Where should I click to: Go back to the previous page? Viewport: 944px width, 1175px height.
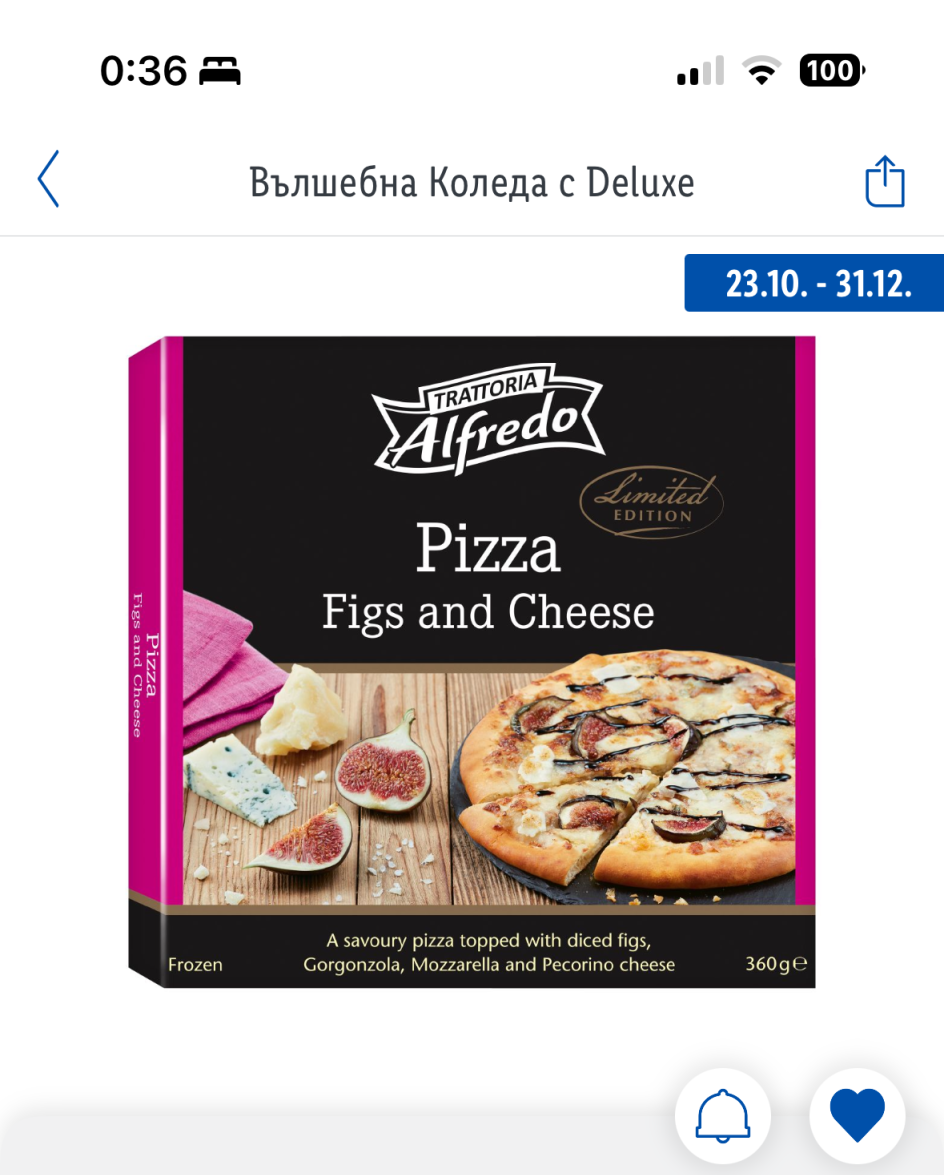point(49,180)
